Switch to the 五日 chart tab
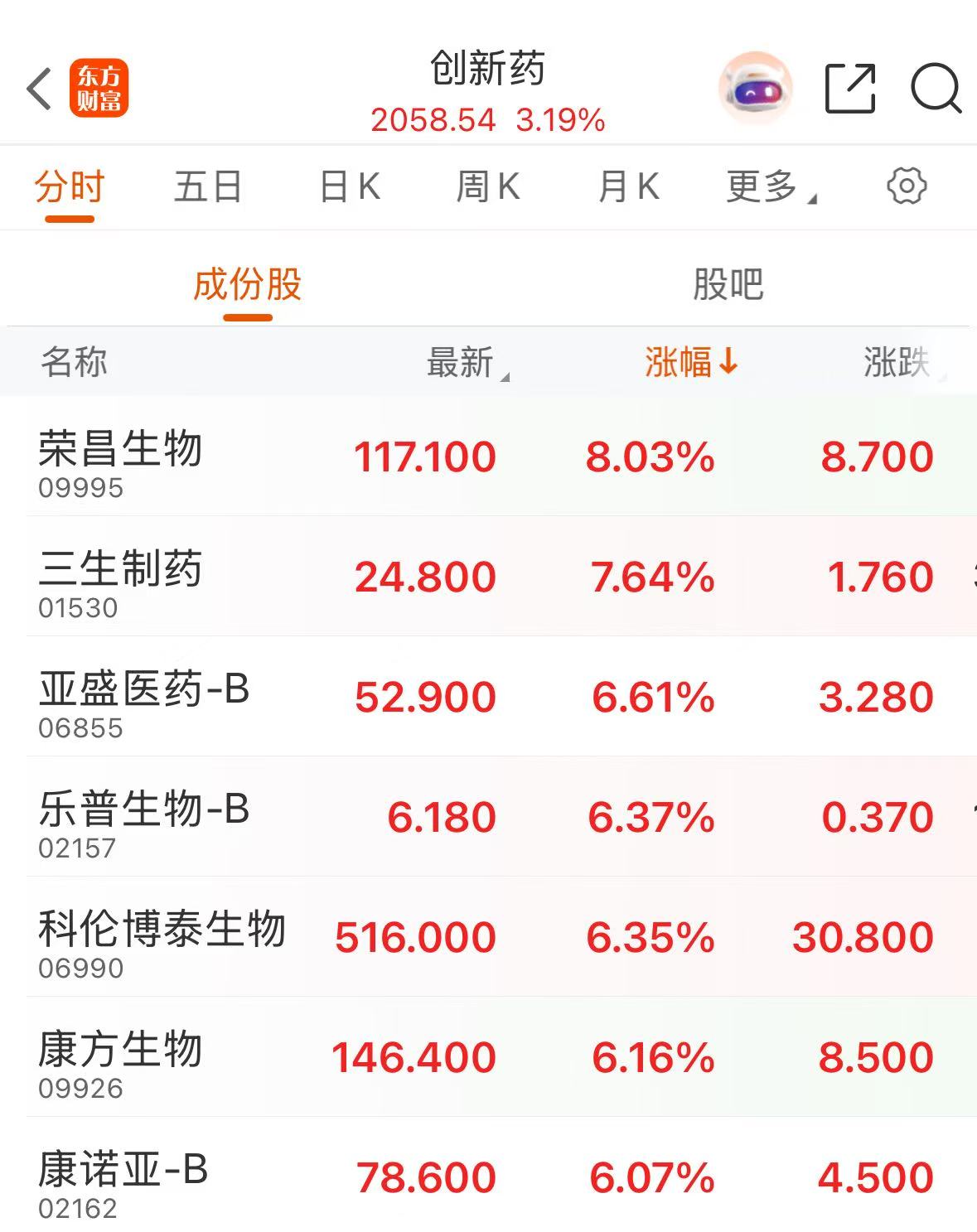 tap(207, 186)
